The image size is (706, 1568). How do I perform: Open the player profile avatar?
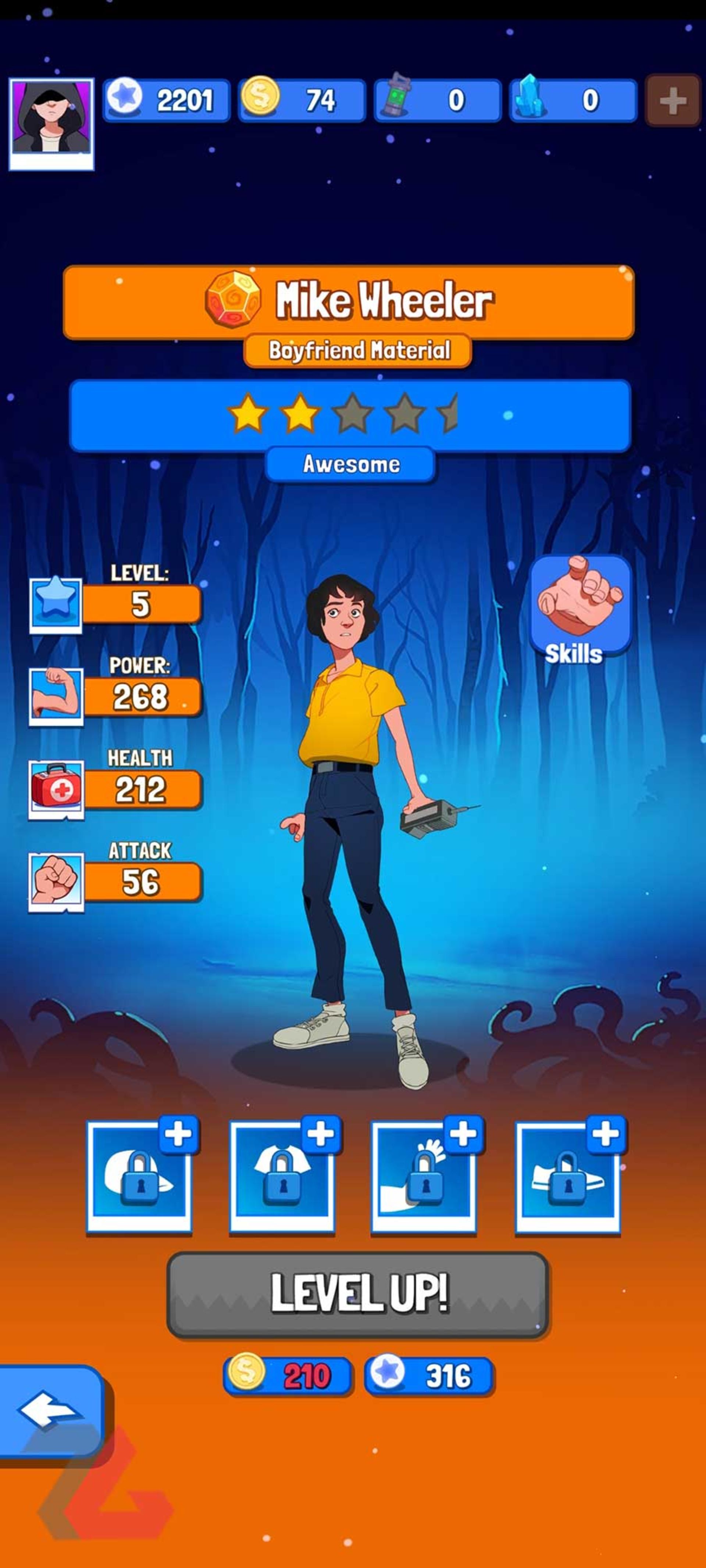[52, 119]
